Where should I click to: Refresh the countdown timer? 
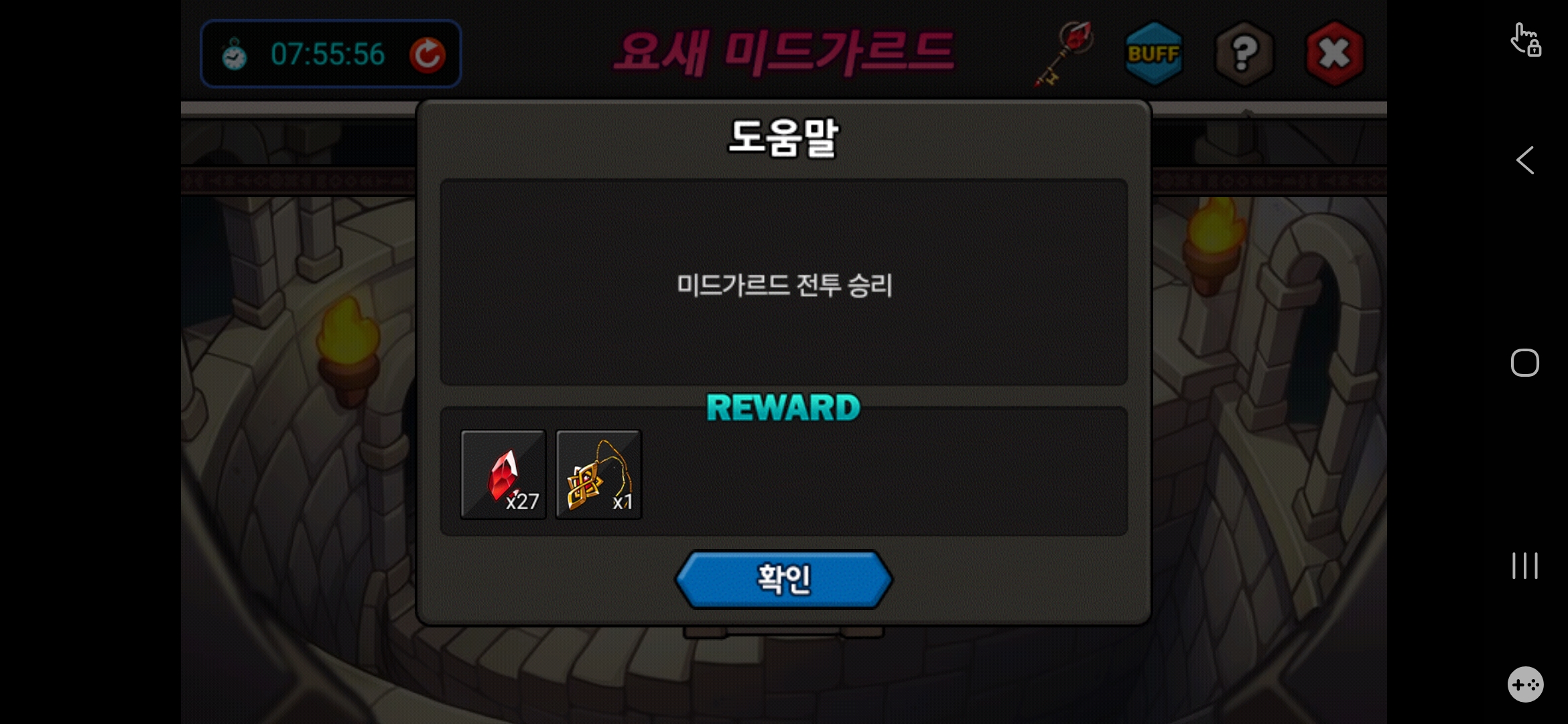click(x=427, y=54)
